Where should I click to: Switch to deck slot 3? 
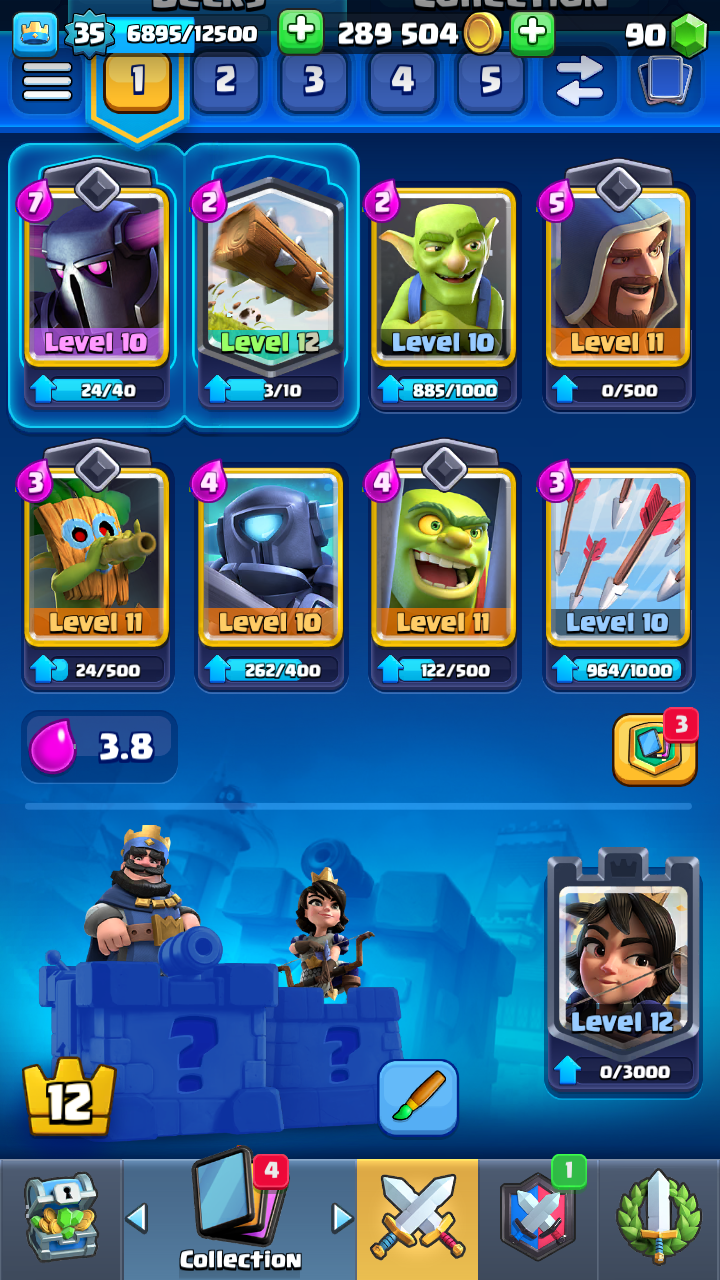(314, 80)
